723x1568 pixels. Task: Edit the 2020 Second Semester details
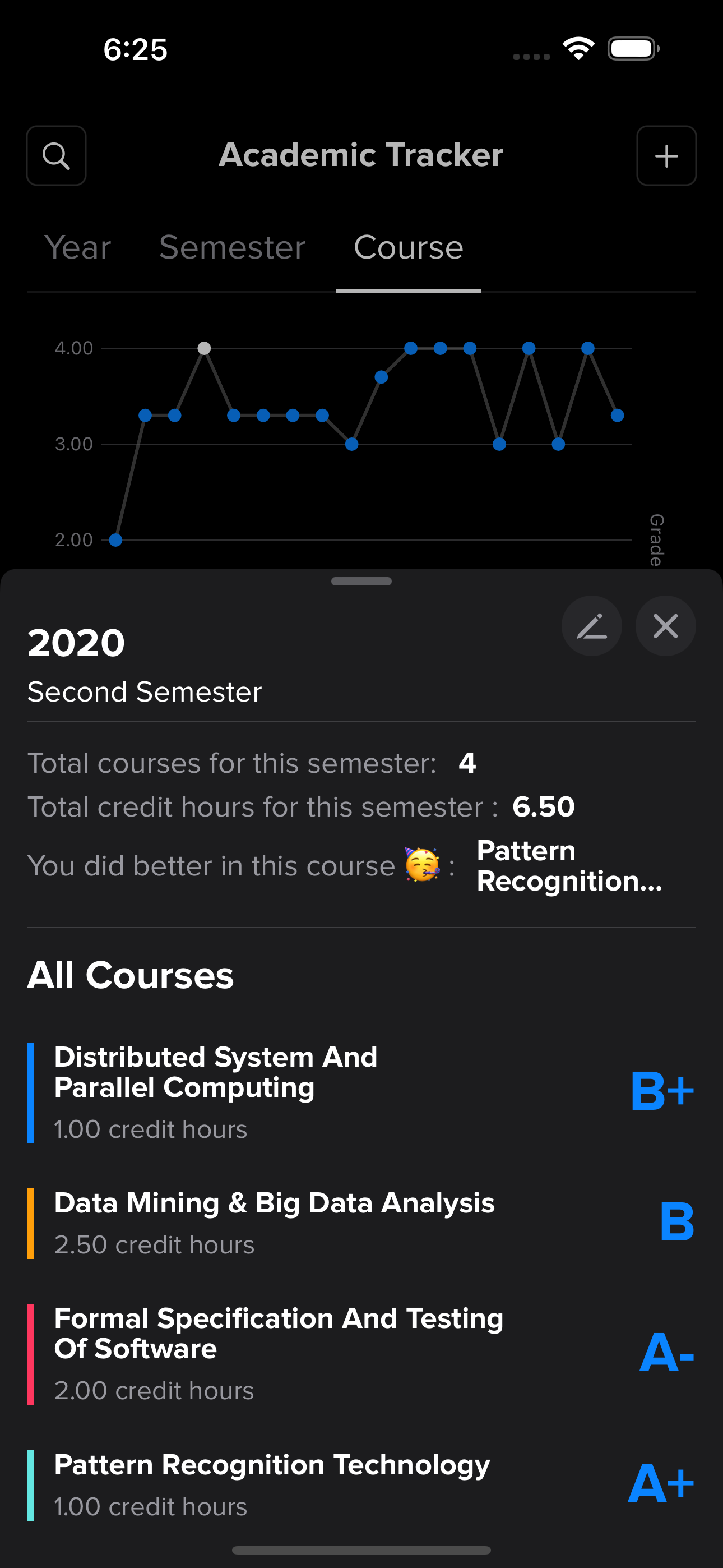[x=591, y=626]
